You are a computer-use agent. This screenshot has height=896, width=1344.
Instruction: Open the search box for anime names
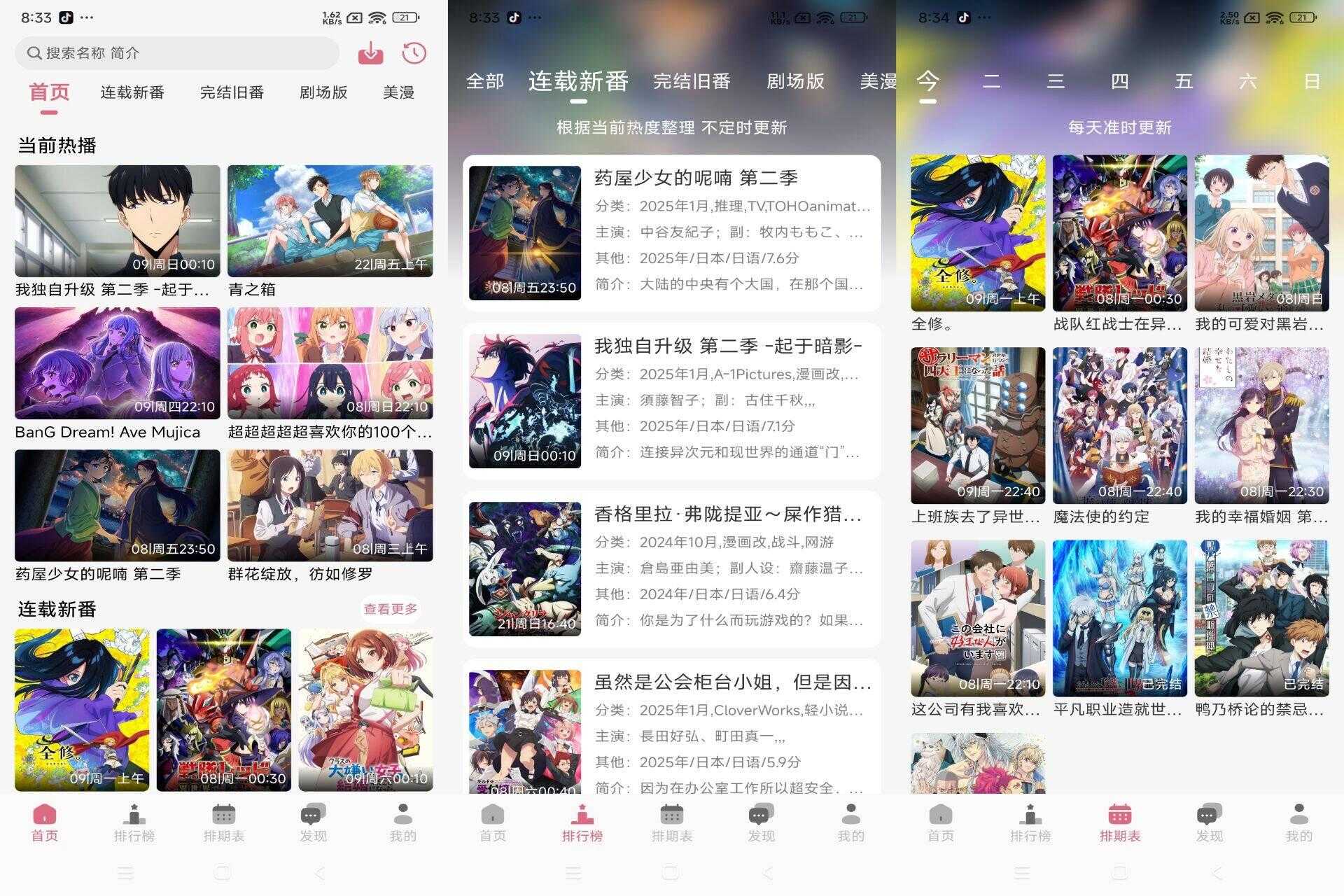175,53
